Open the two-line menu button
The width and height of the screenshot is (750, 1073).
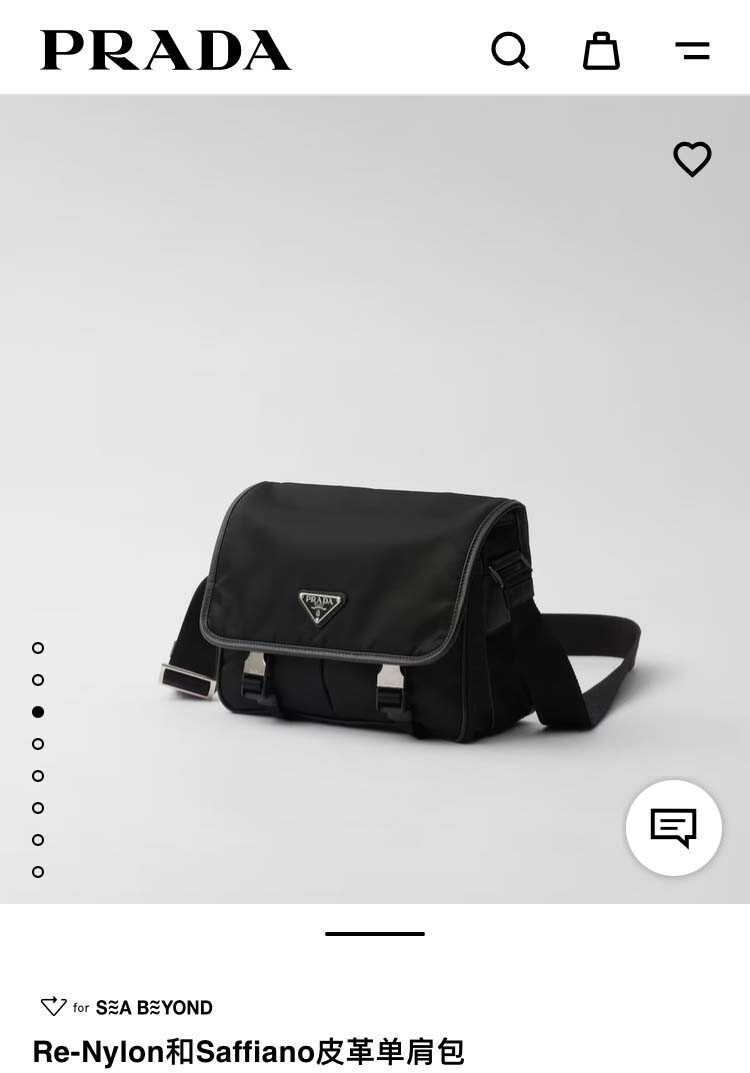[692, 51]
